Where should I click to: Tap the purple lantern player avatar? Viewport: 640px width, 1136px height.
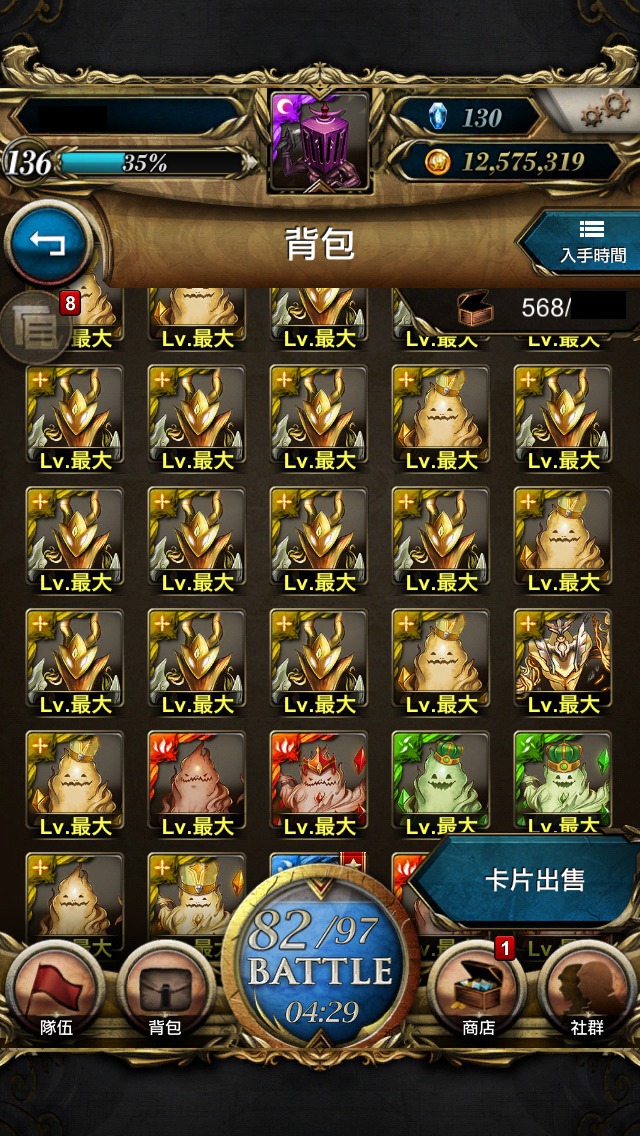click(320, 141)
